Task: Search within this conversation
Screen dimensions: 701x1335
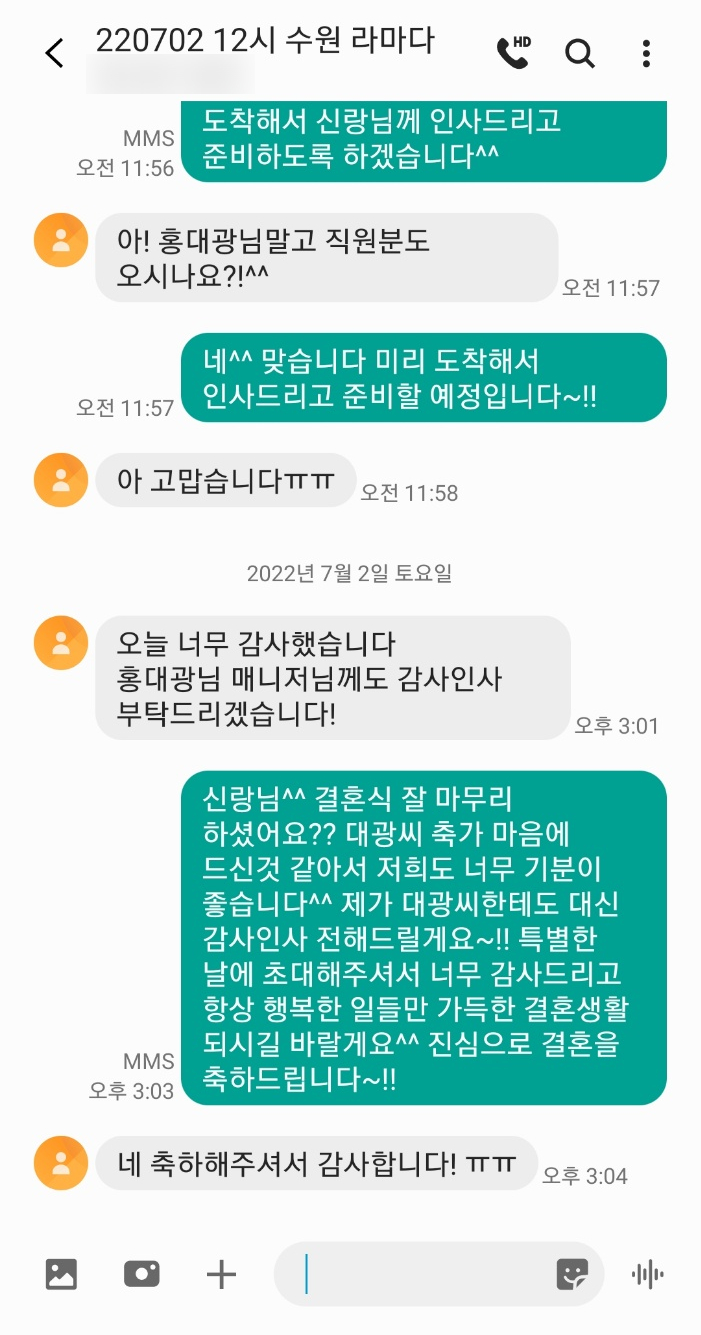Action: (580, 53)
